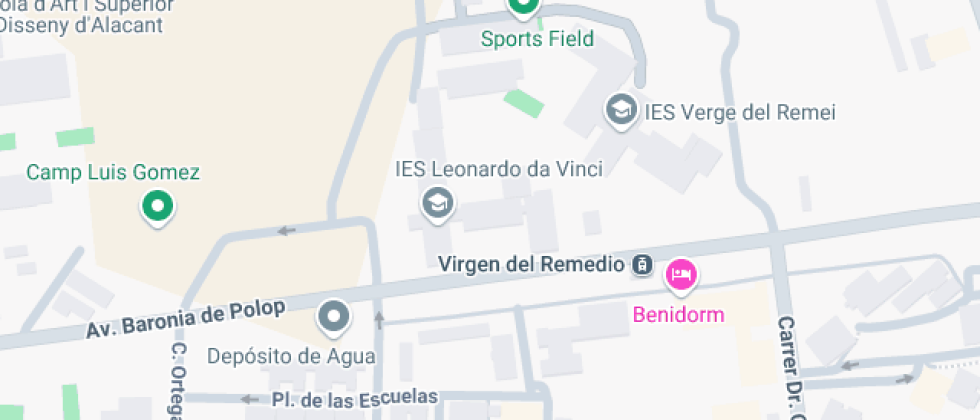Tap the Virgen del Remedio transit stop
This screenshot has width=980, height=420.
(x=642, y=265)
